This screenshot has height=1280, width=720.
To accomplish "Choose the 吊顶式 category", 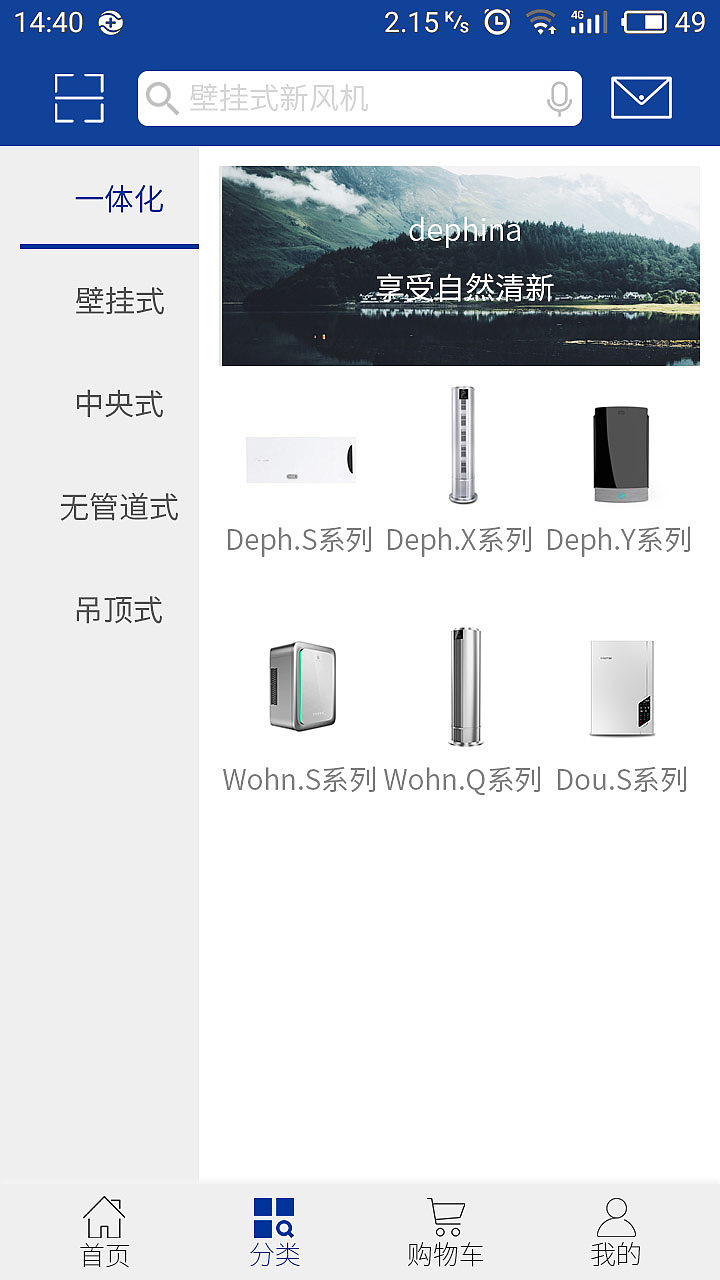I will (x=119, y=610).
